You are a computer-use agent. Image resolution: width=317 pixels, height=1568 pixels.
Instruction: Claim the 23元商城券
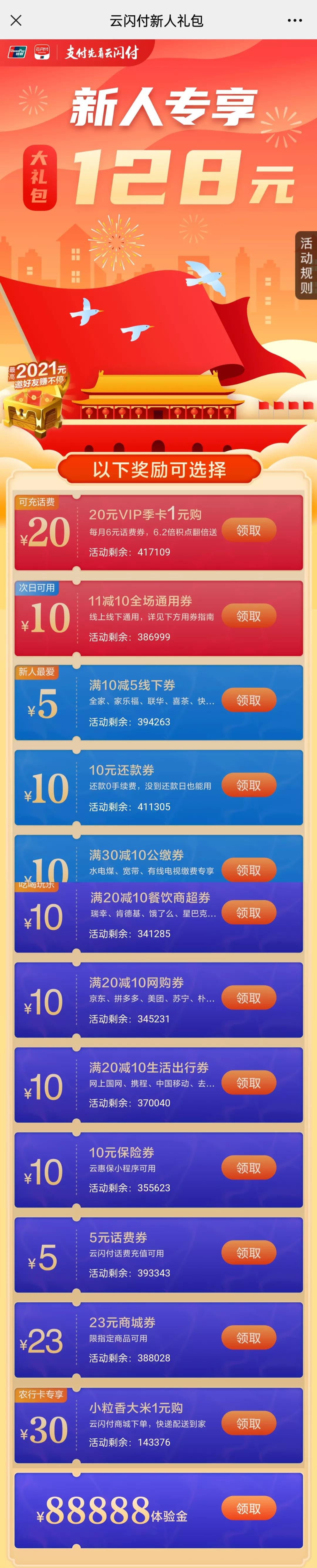click(x=248, y=1337)
